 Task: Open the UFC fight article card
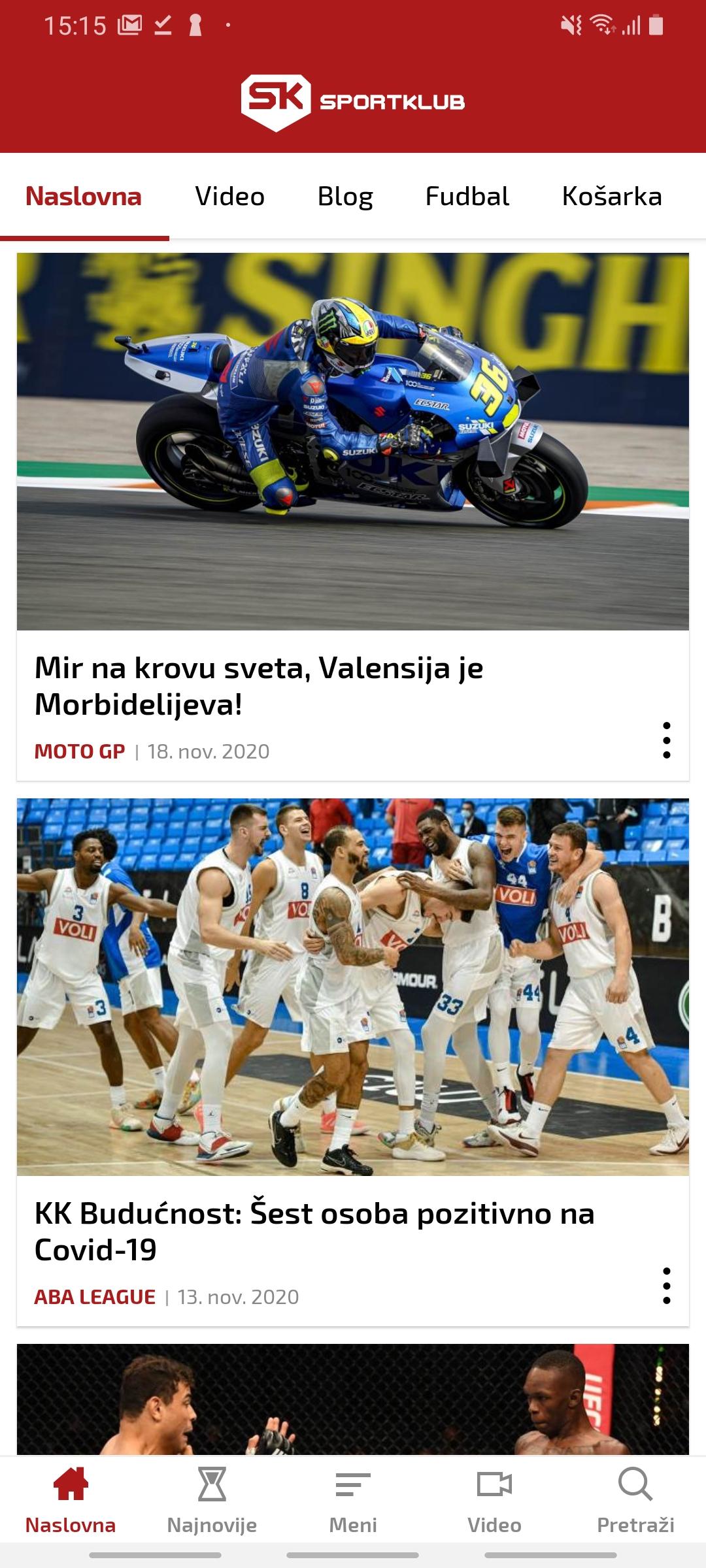[x=353, y=1399]
